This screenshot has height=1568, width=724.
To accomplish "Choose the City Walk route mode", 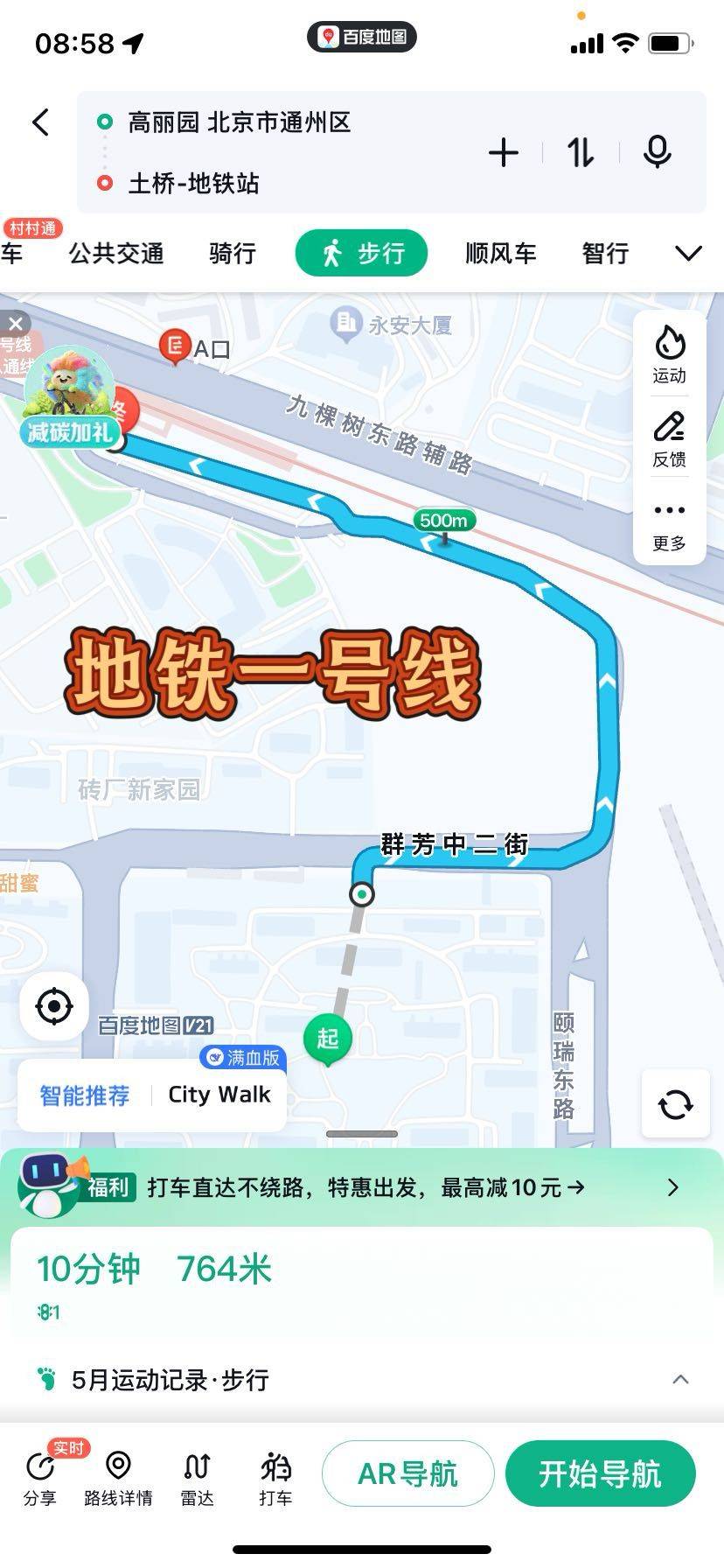I will coord(219,1095).
